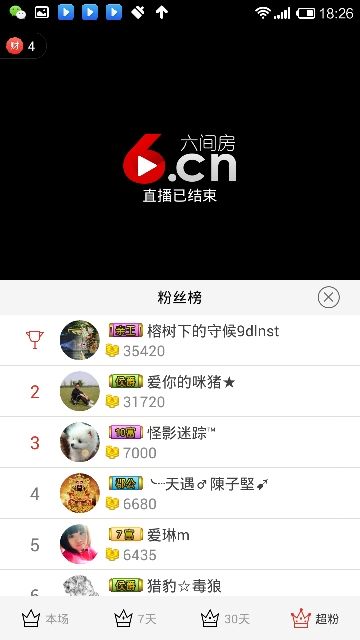The image size is (360, 640).
Task: Tap the red 财 badge showing 4
Action: pos(21,46)
